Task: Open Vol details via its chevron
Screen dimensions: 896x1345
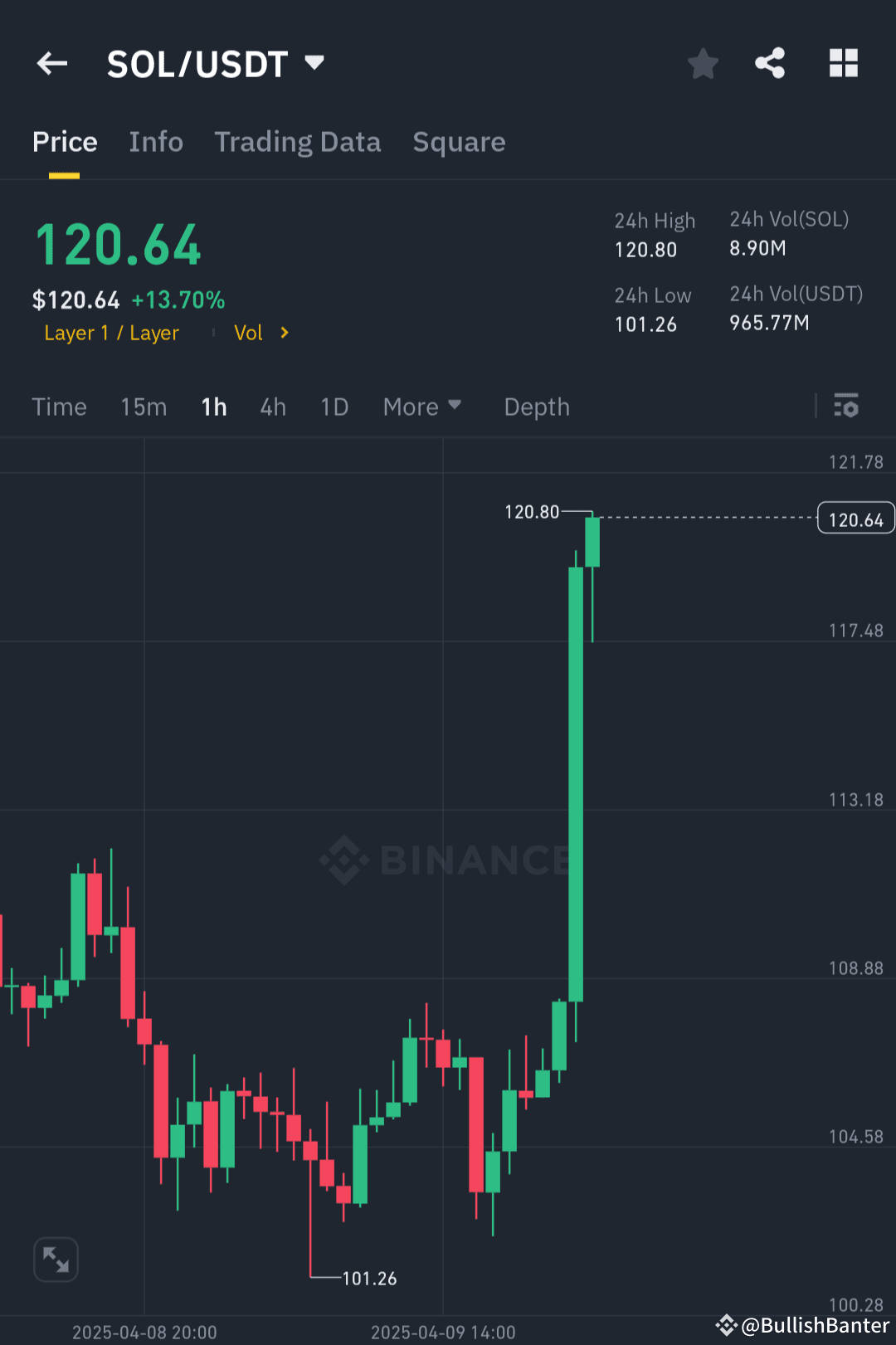Action: click(283, 333)
